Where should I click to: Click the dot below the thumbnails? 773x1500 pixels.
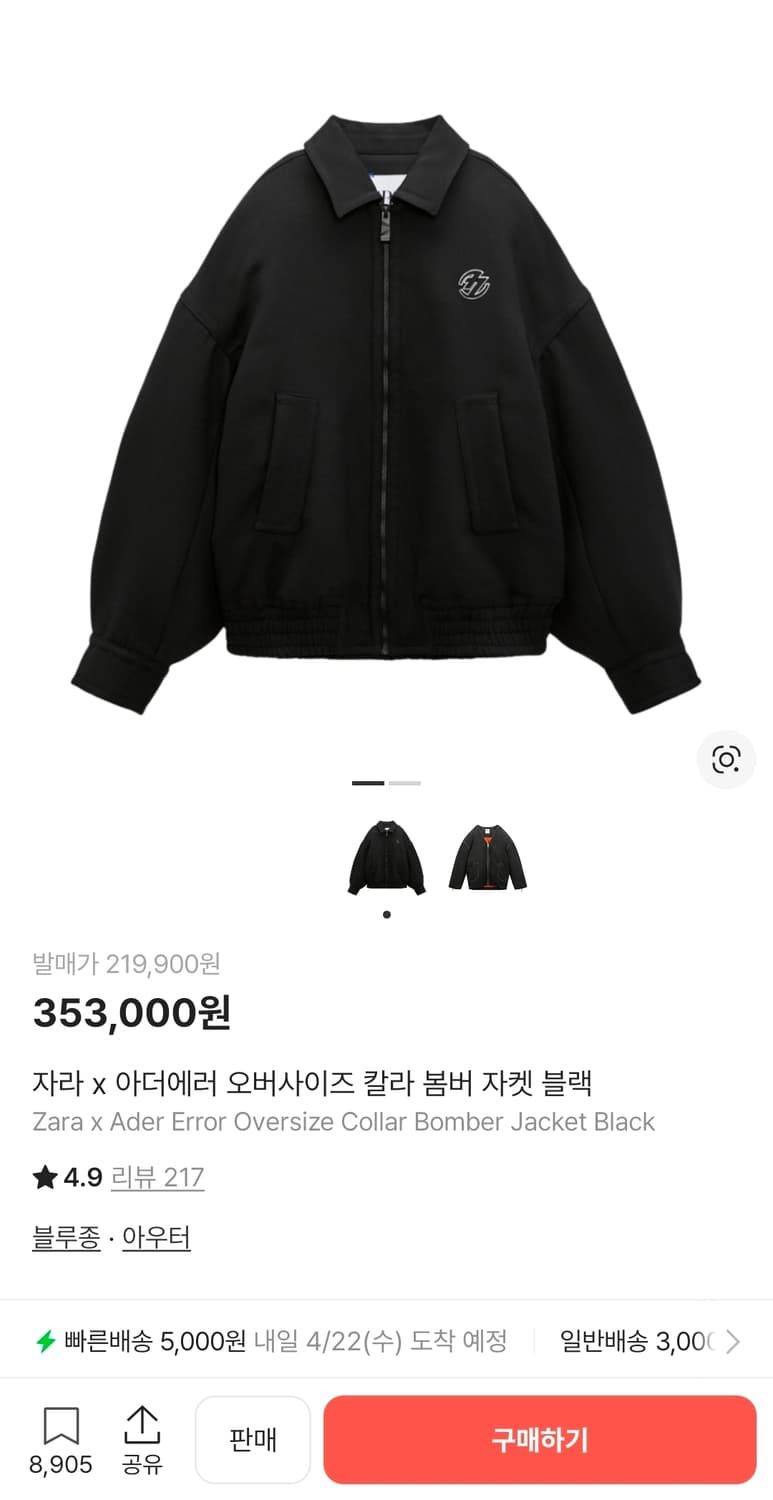click(x=386, y=914)
